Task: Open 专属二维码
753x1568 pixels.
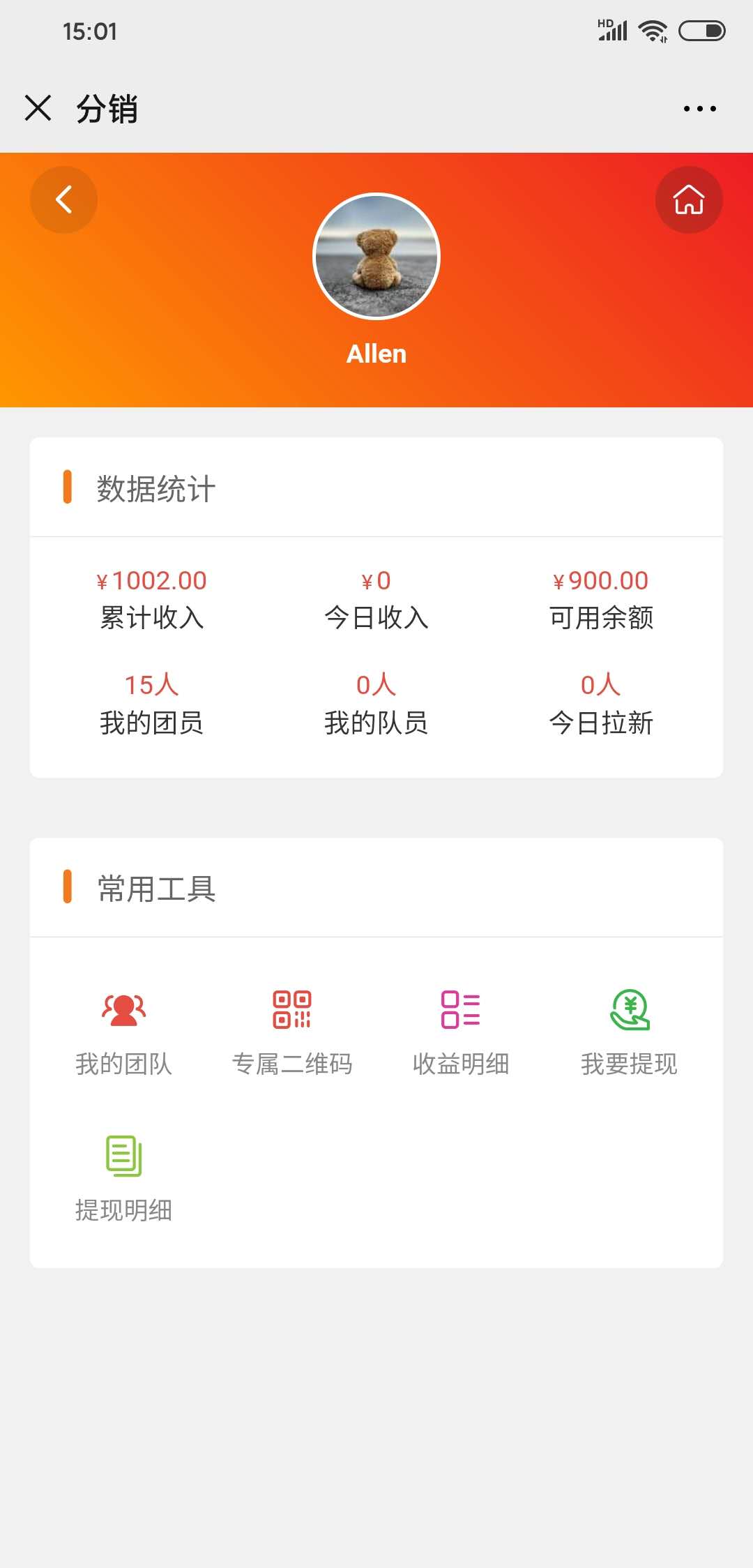Action: coord(292,1031)
